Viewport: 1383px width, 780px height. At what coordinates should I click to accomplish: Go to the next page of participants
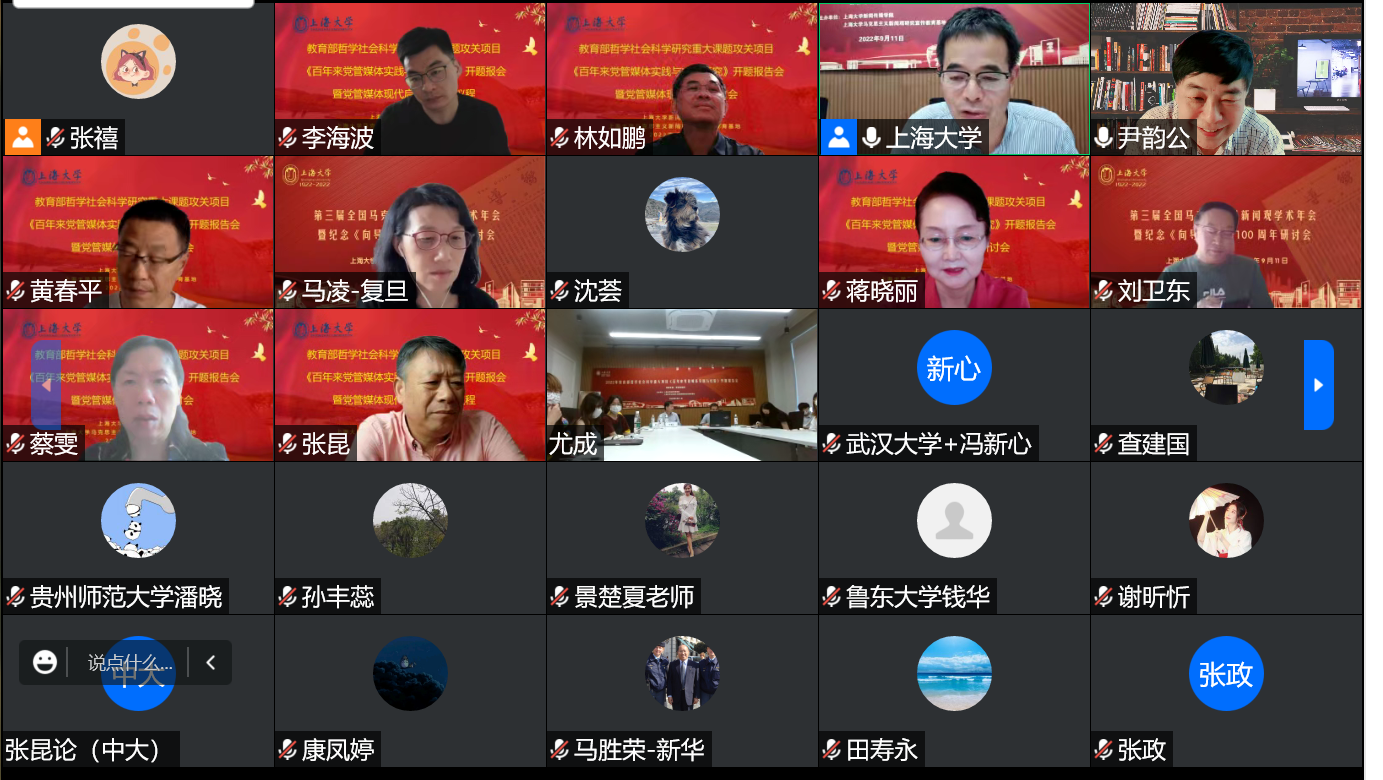pyautogui.click(x=1318, y=385)
